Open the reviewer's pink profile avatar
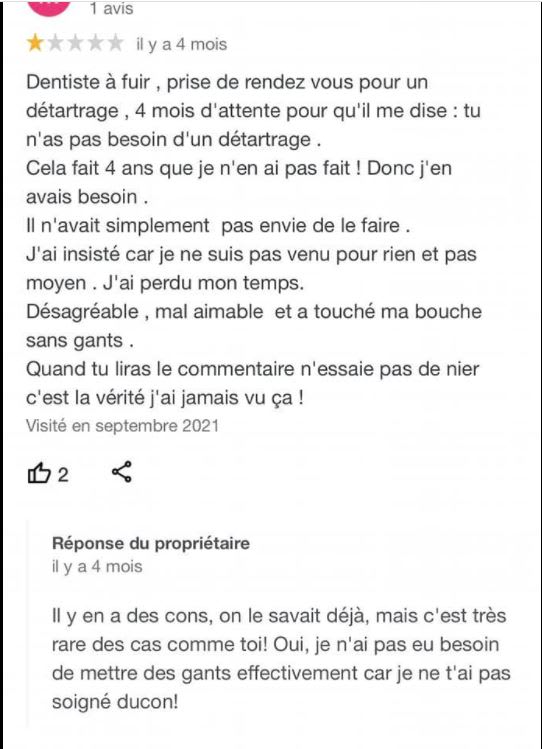Image resolution: width=542 pixels, height=749 pixels. tap(50, 9)
